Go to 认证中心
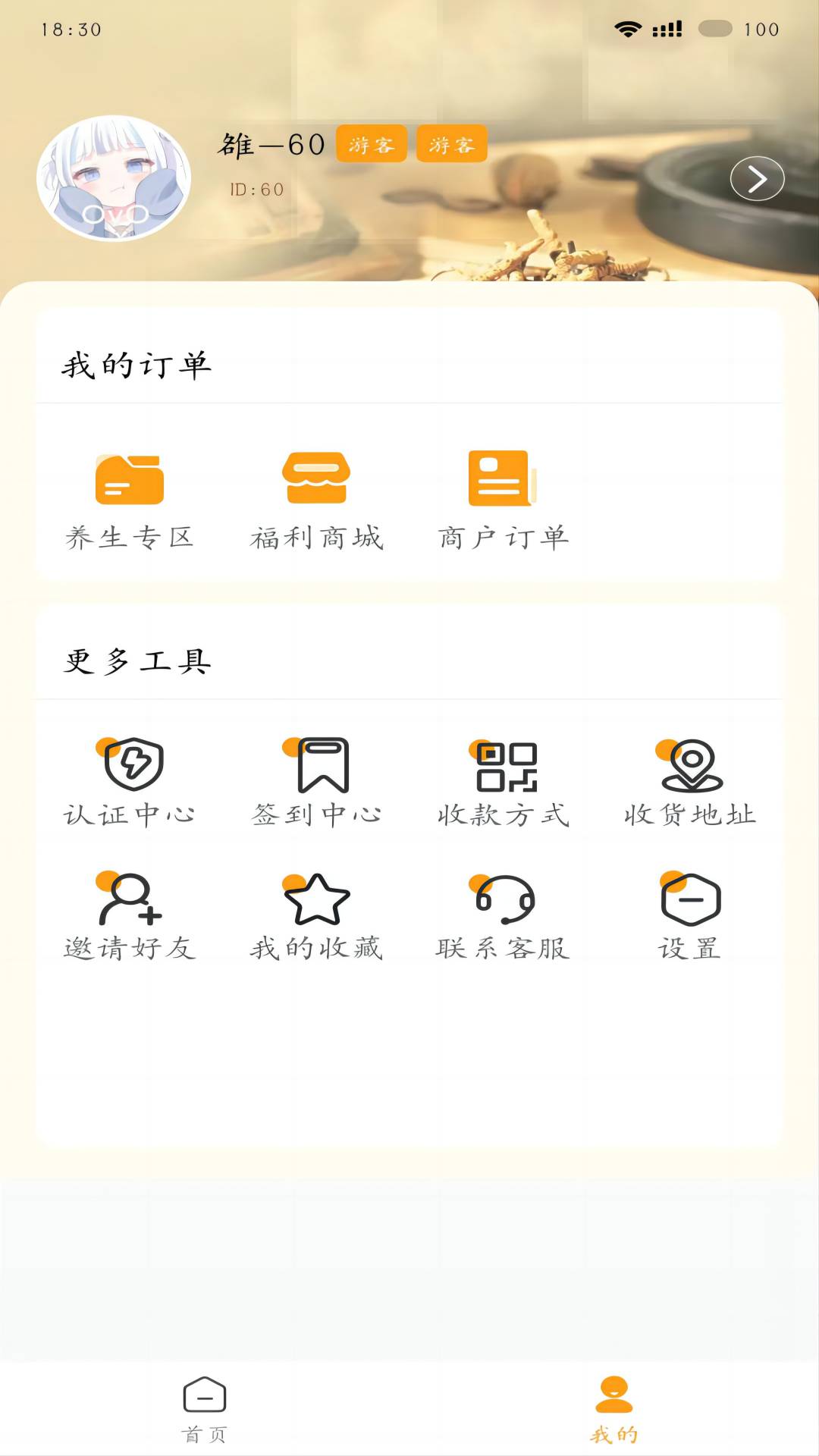 coord(130,781)
